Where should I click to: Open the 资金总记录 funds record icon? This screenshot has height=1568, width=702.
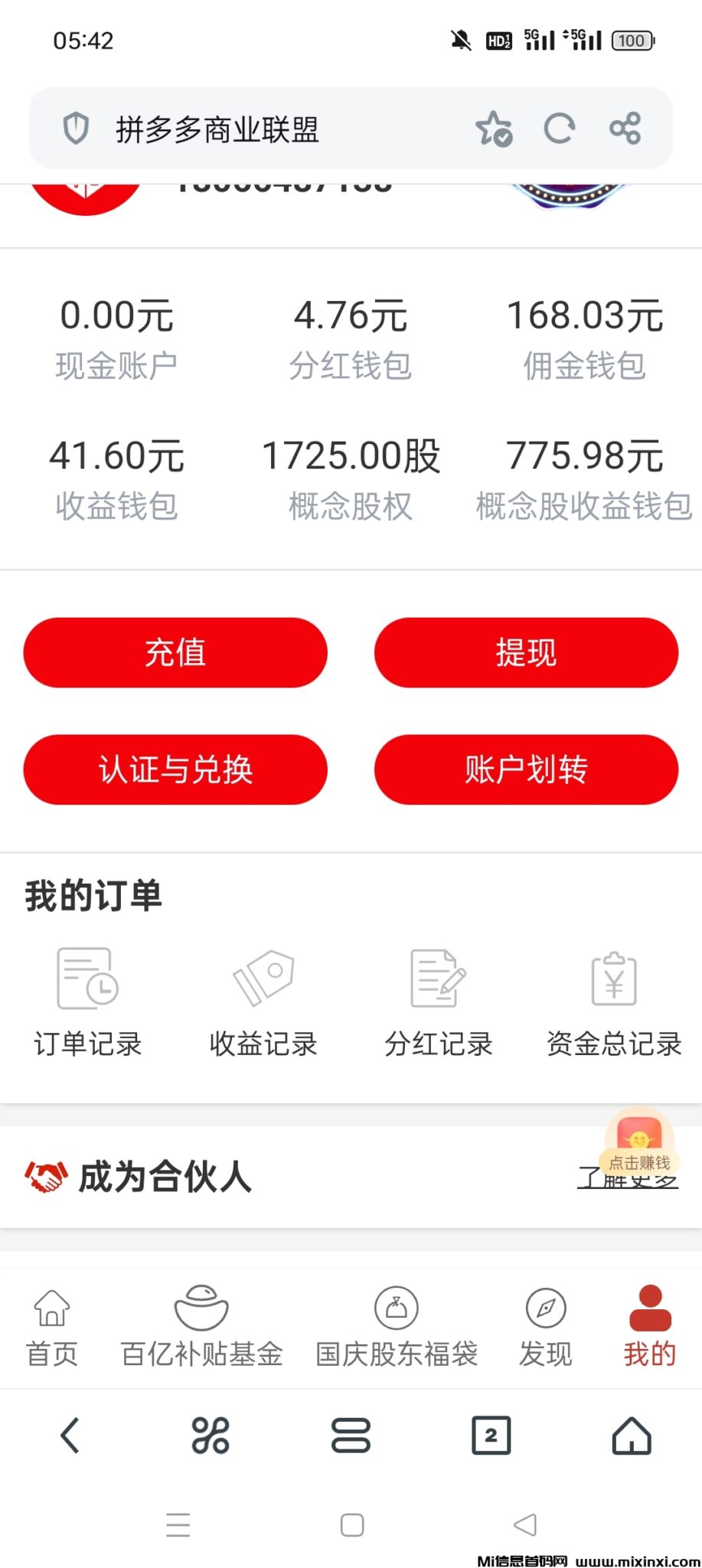click(x=613, y=980)
